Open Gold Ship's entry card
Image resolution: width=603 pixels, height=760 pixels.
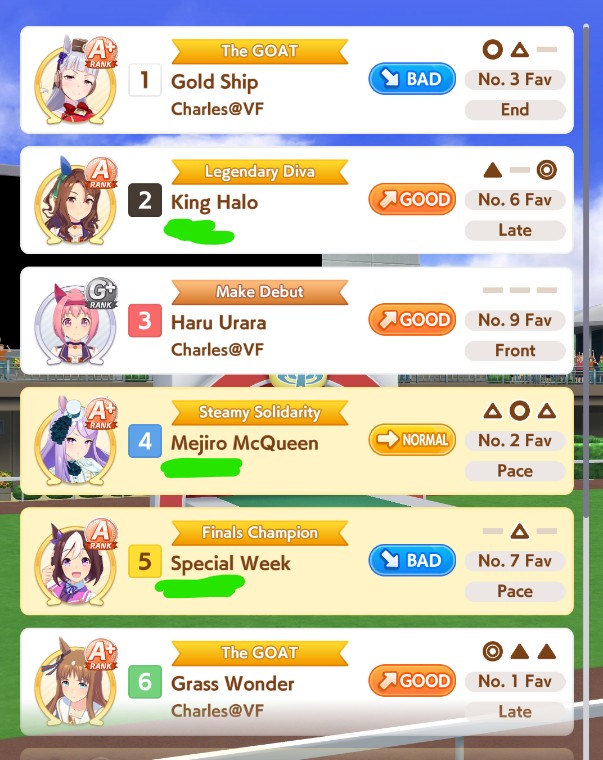tap(297, 82)
